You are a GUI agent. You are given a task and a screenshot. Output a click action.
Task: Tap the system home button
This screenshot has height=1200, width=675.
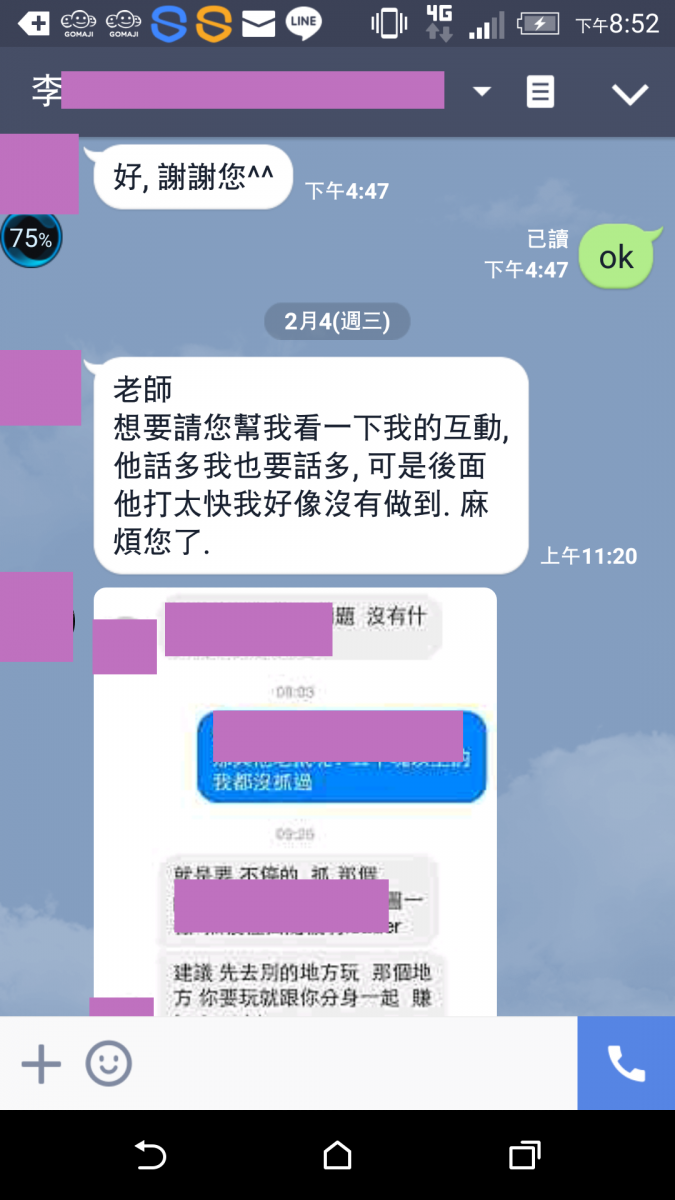[x=337, y=1156]
